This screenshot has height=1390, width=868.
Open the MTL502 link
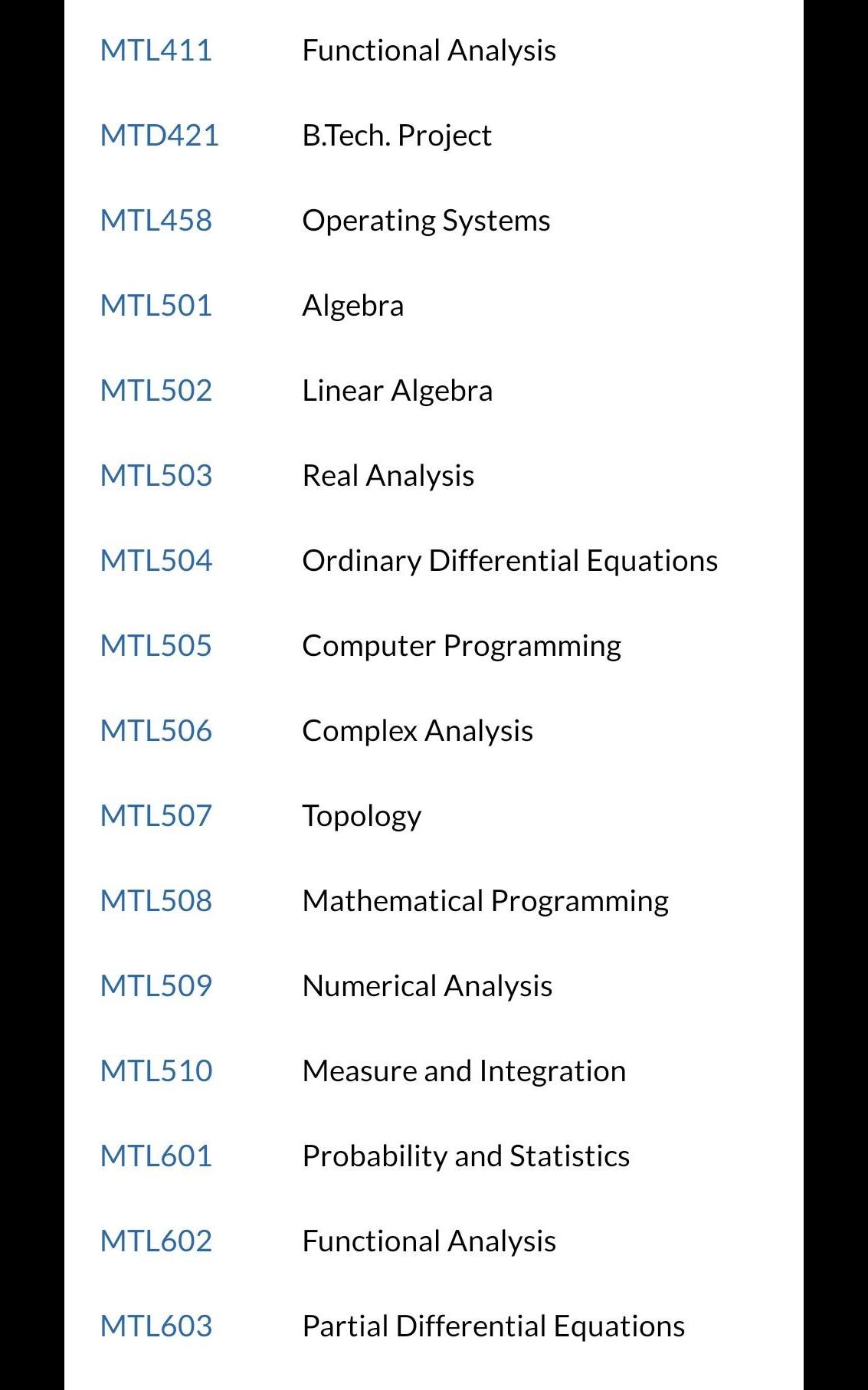156,391
